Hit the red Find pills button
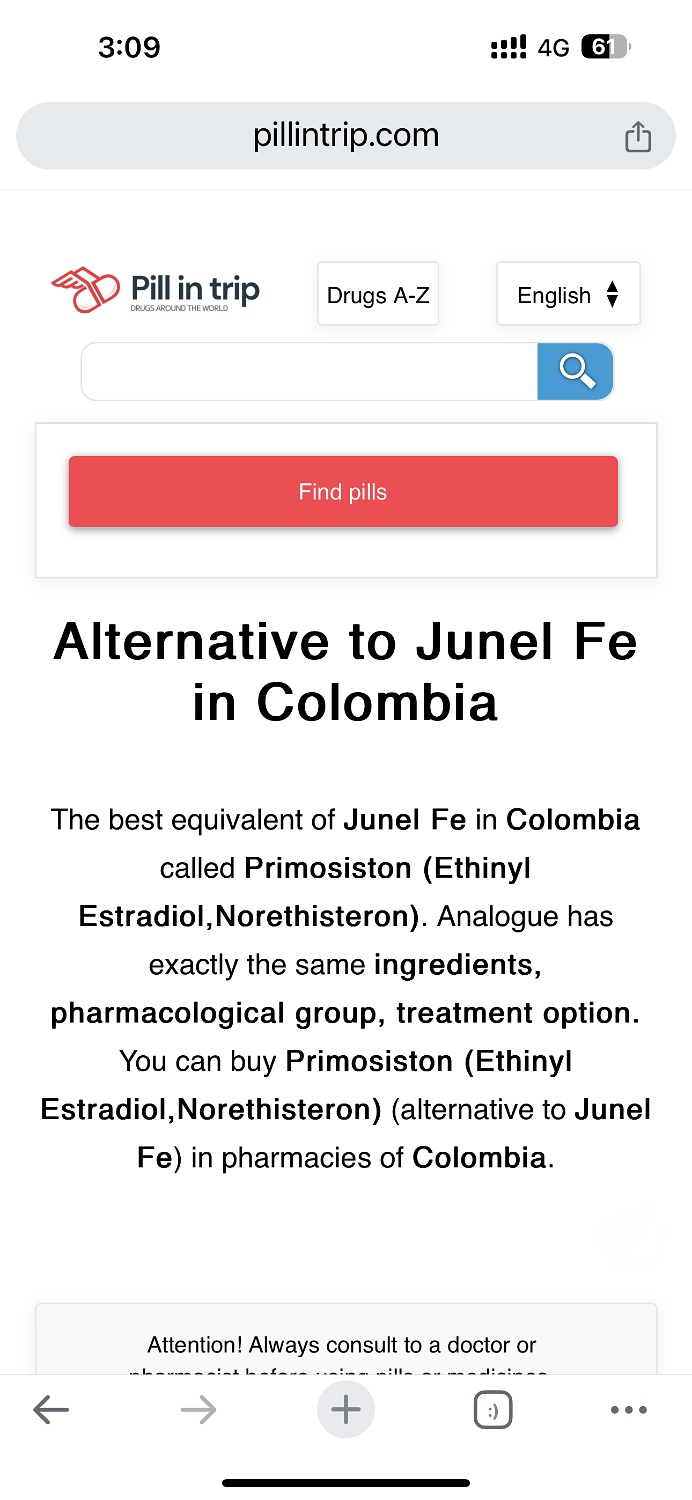692x1500 pixels. pos(343,491)
